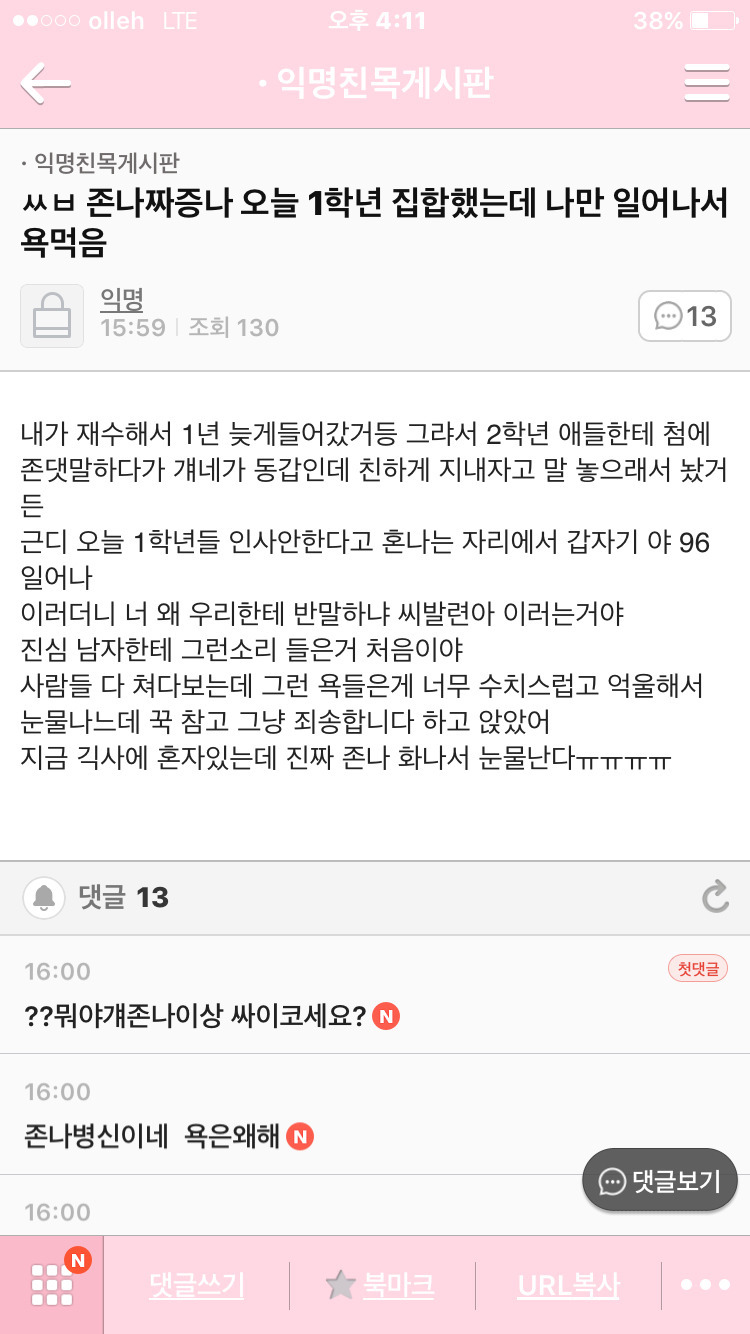The image size is (750, 1334).
Task: Tap the 익명 author name
Action: click(x=120, y=300)
